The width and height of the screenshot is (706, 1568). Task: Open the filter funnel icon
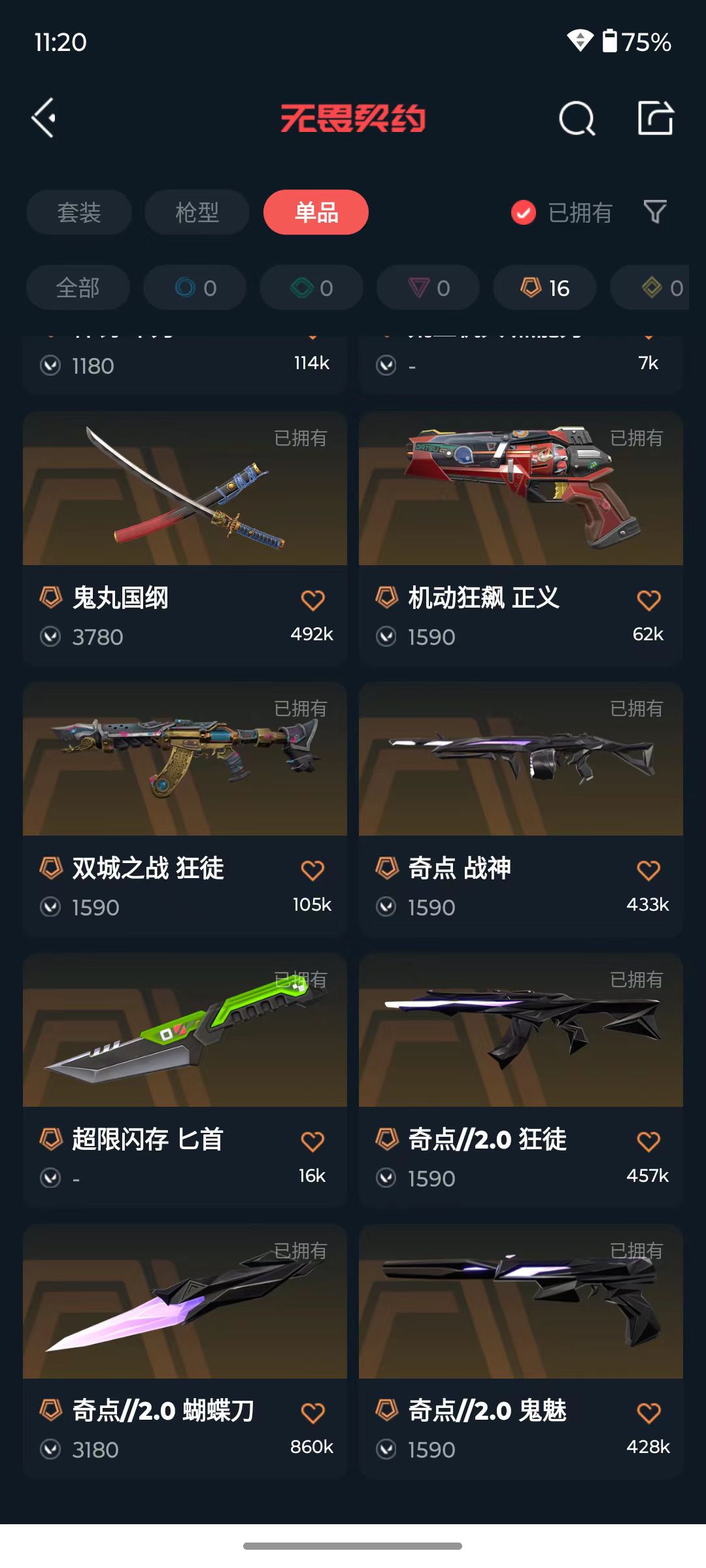[655, 212]
